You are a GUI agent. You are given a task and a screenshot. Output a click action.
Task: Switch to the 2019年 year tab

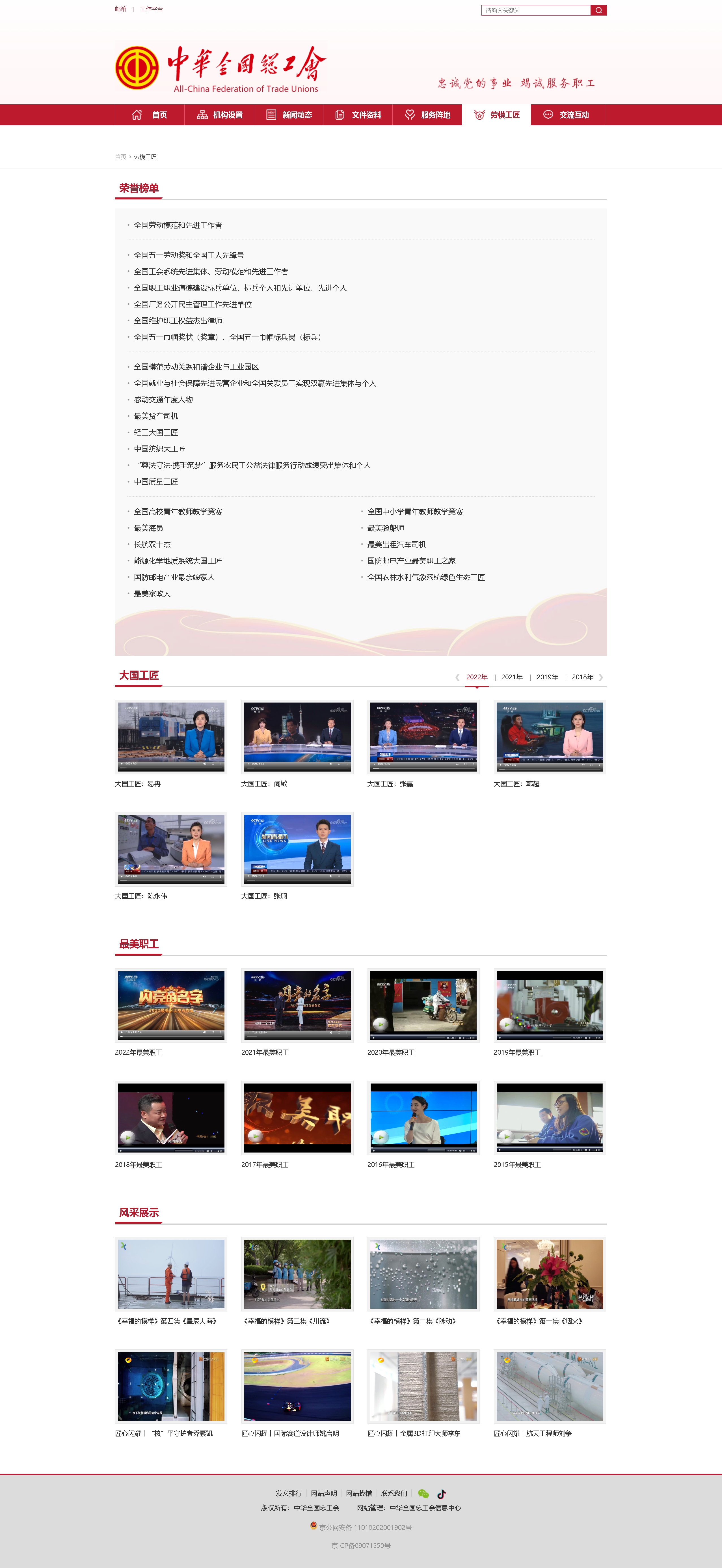tap(547, 677)
